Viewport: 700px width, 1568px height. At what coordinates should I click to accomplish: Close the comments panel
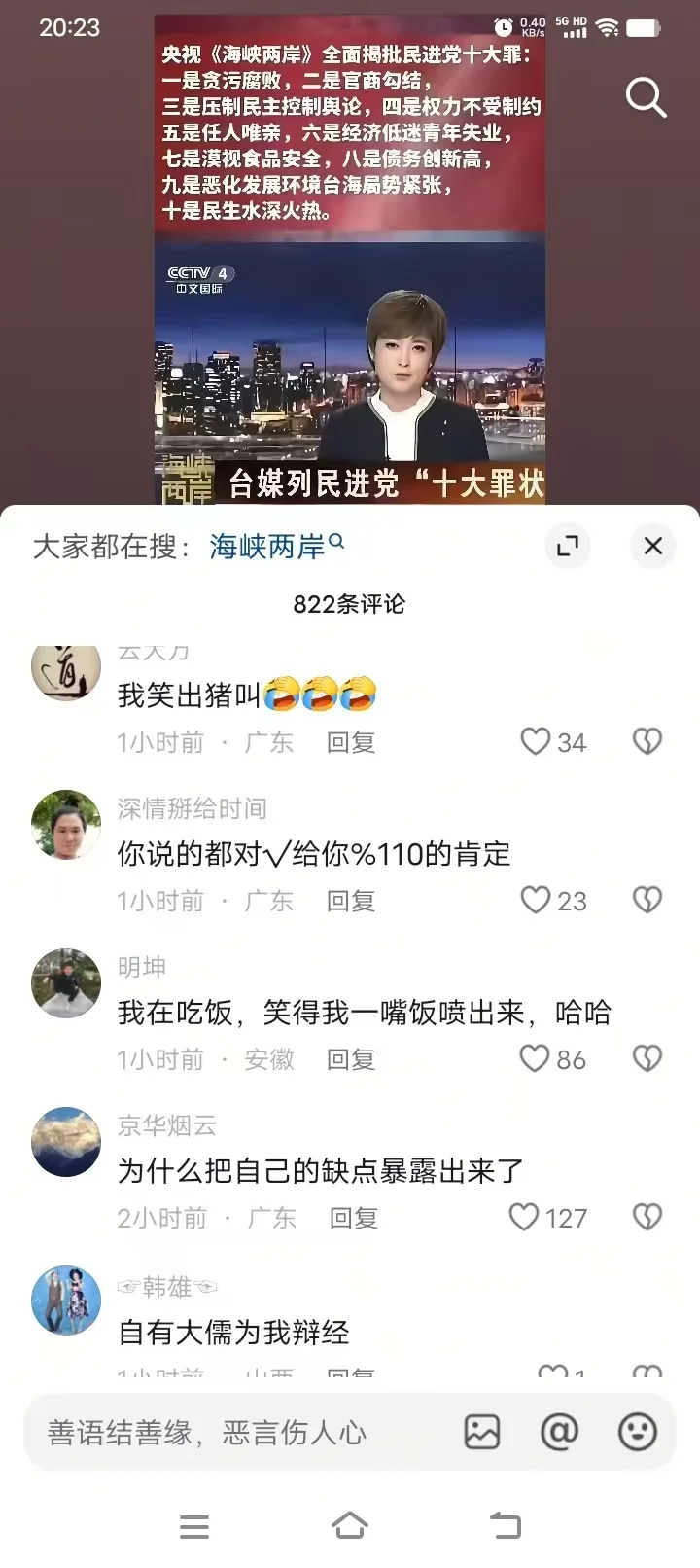653,546
